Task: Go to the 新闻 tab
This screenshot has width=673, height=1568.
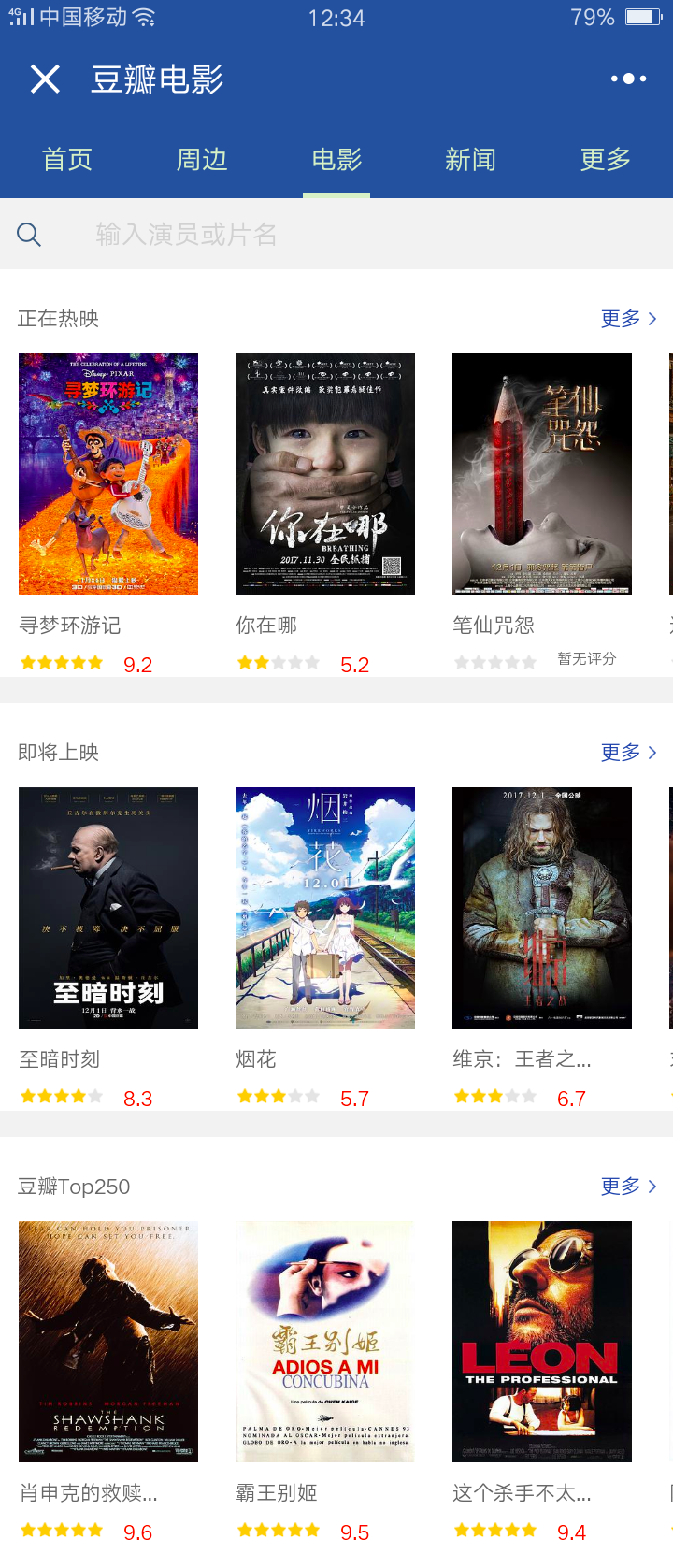Action: pos(470,160)
